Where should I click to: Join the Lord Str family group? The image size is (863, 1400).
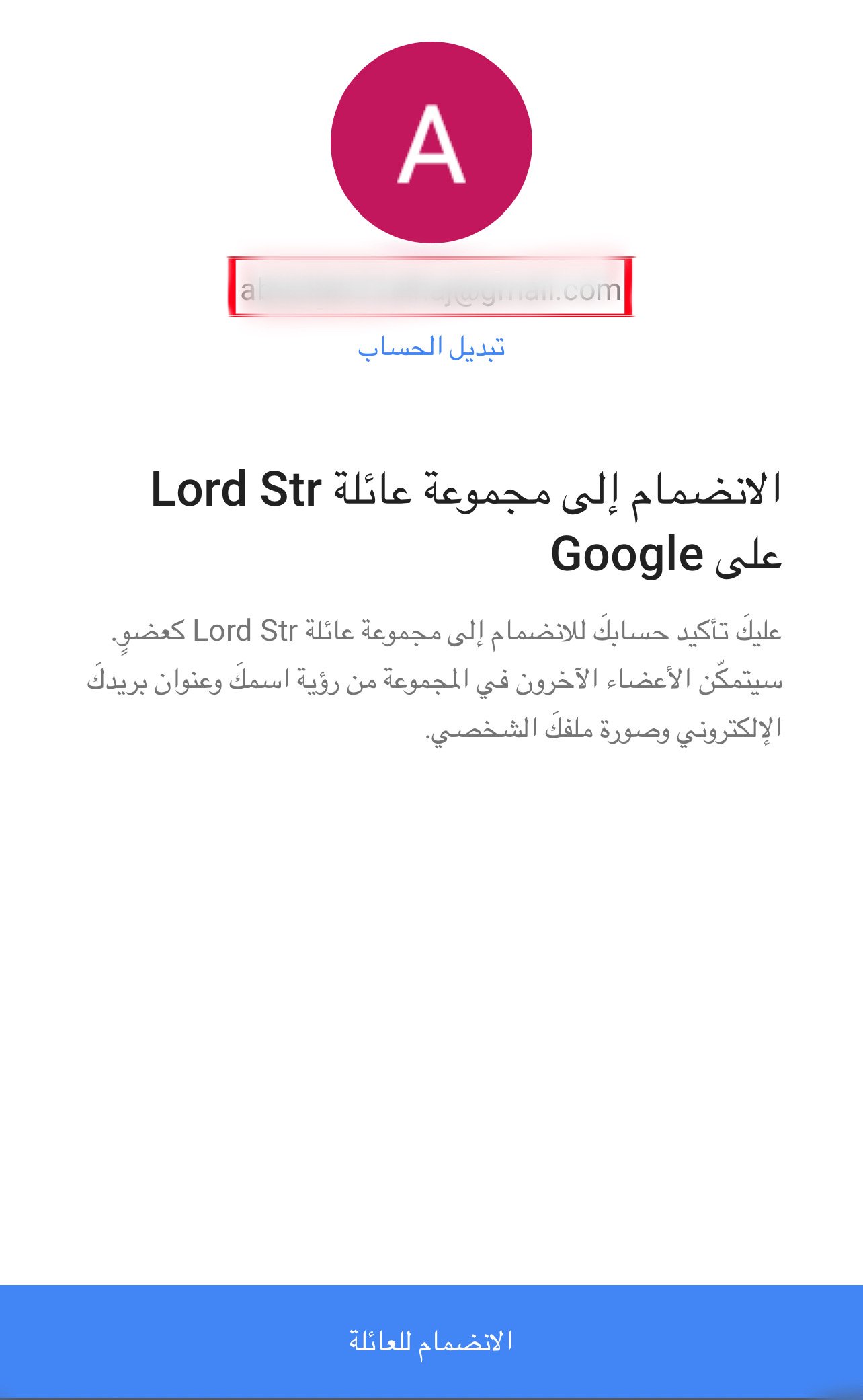click(x=431, y=1341)
